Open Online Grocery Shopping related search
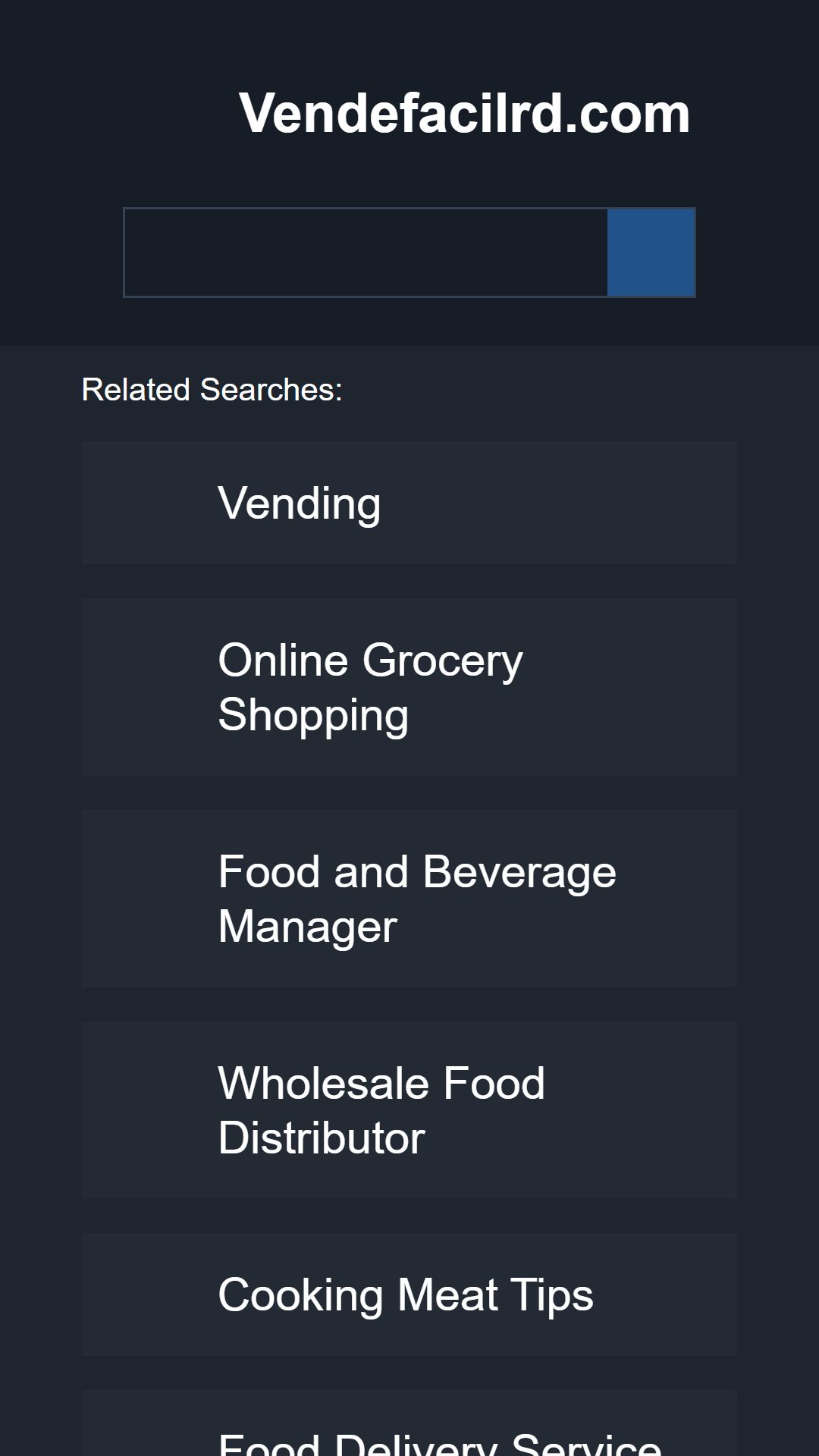Image resolution: width=819 pixels, height=1456 pixels. [x=409, y=687]
